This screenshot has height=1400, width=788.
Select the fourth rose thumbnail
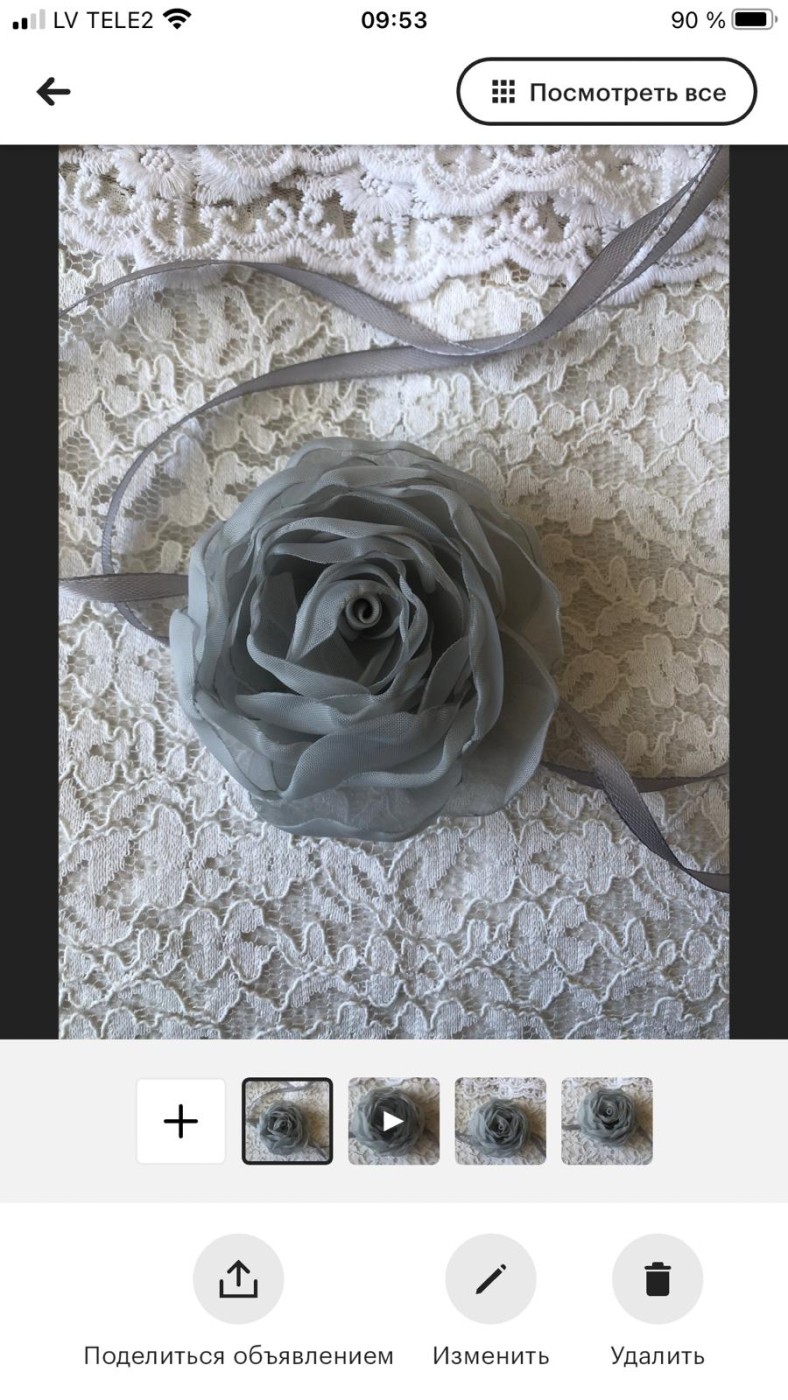point(607,1121)
